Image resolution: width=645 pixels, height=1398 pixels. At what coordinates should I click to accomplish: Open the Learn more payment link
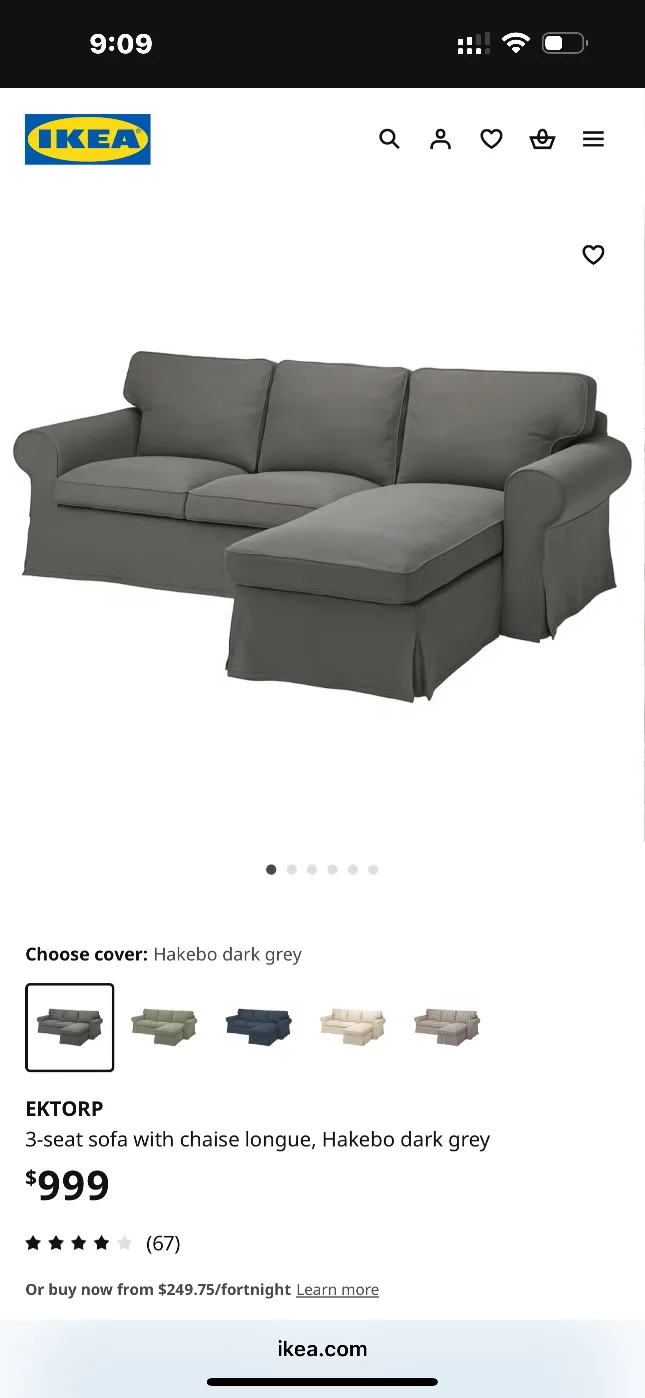[337, 1290]
